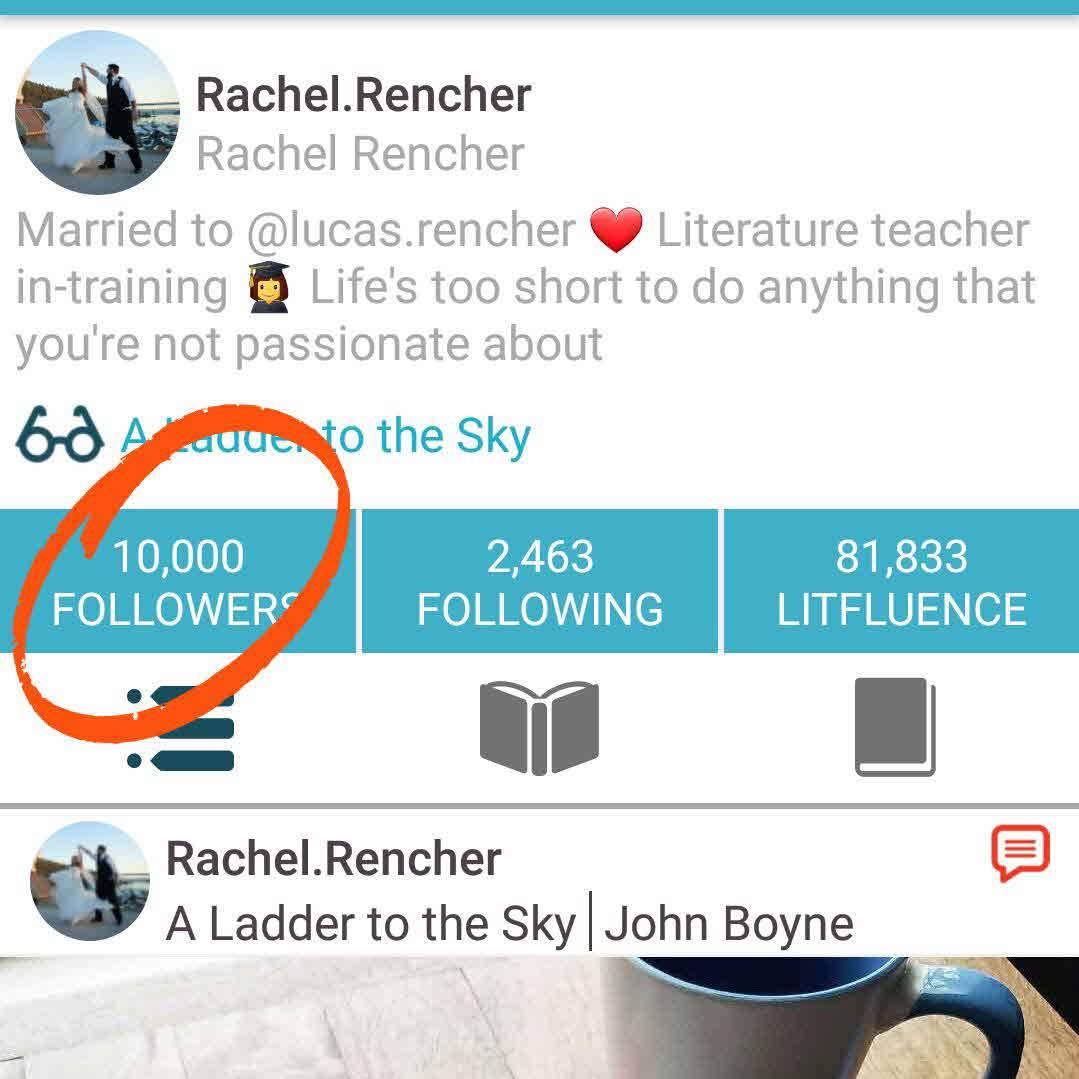1079x1079 pixels.
Task: Open the book title in the post header
Action: [371, 924]
